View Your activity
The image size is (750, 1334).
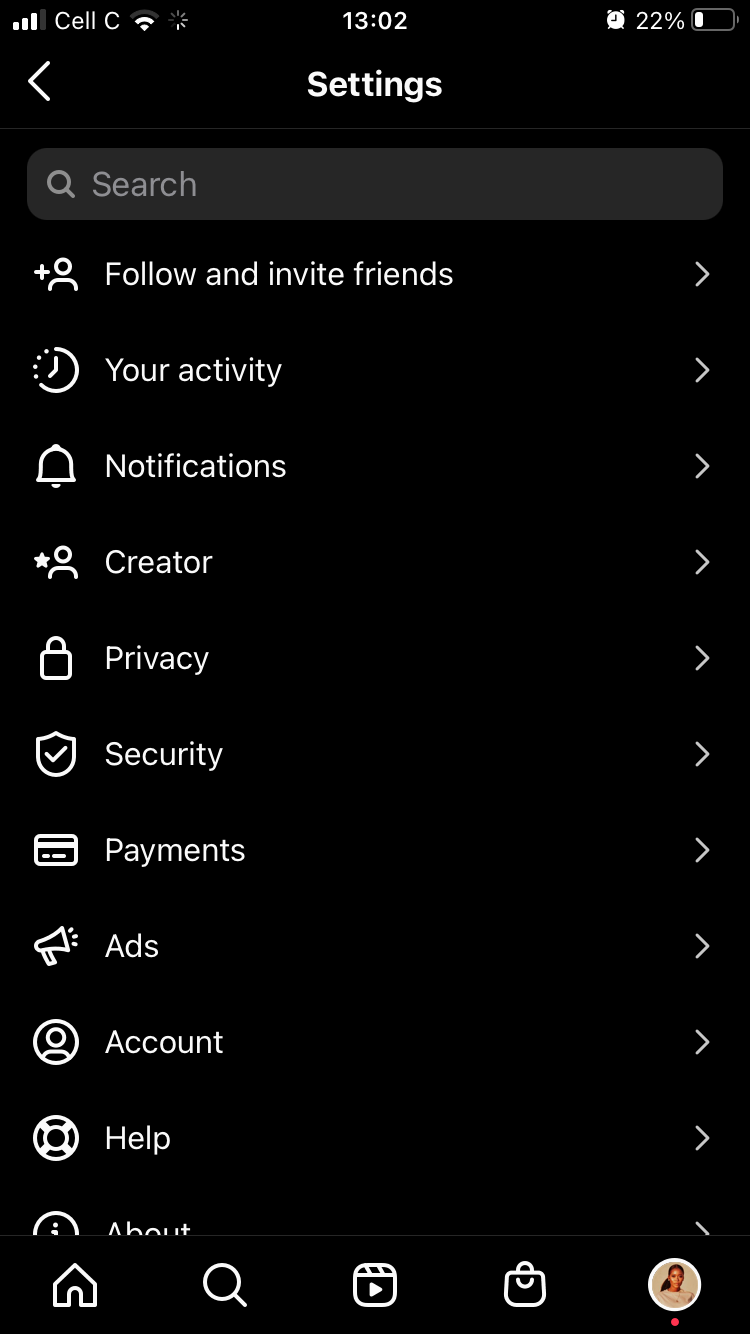(x=374, y=370)
